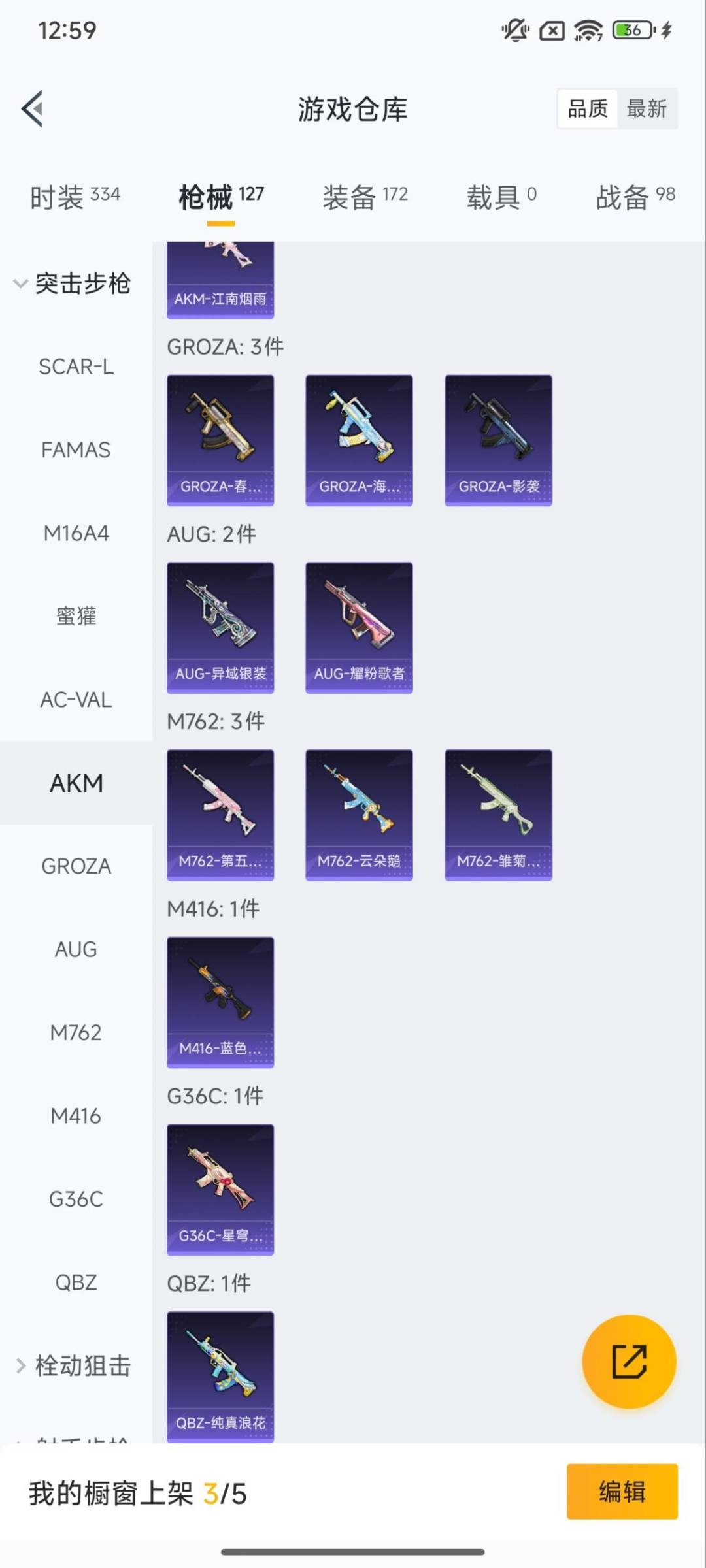Sort items by 最新
The width and height of the screenshot is (706, 1568).
point(646,108)
